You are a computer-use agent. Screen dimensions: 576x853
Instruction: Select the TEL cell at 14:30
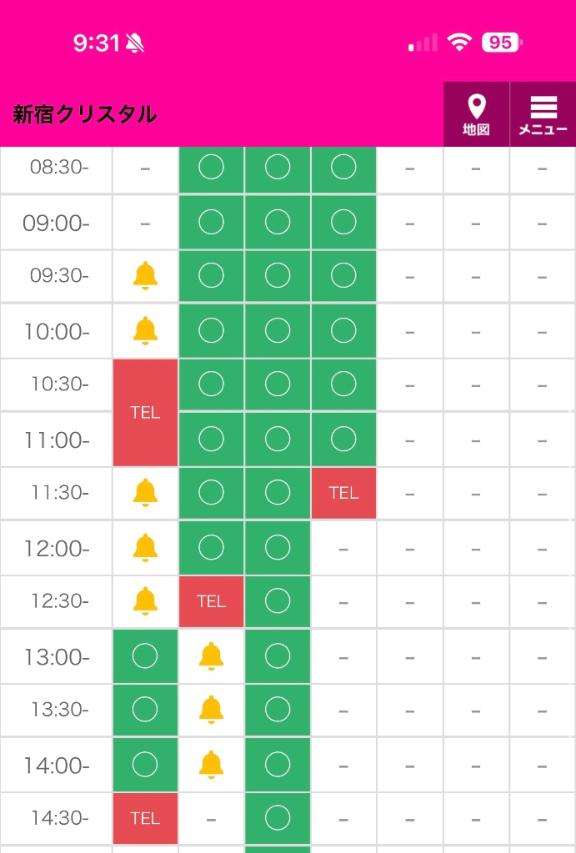(145, 818)
